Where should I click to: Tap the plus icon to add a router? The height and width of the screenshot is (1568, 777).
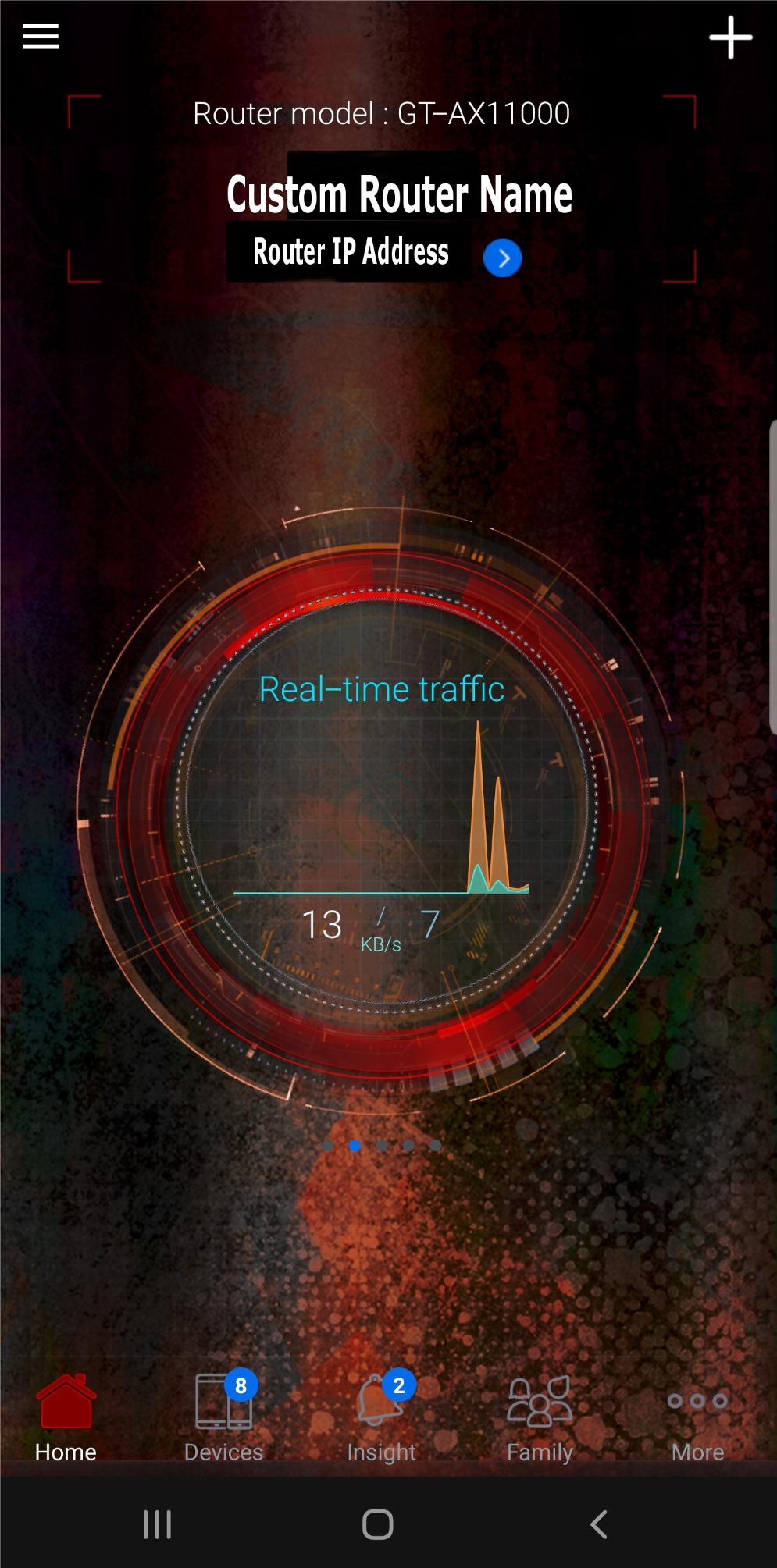pyautogui.click(x=730, y=37)
